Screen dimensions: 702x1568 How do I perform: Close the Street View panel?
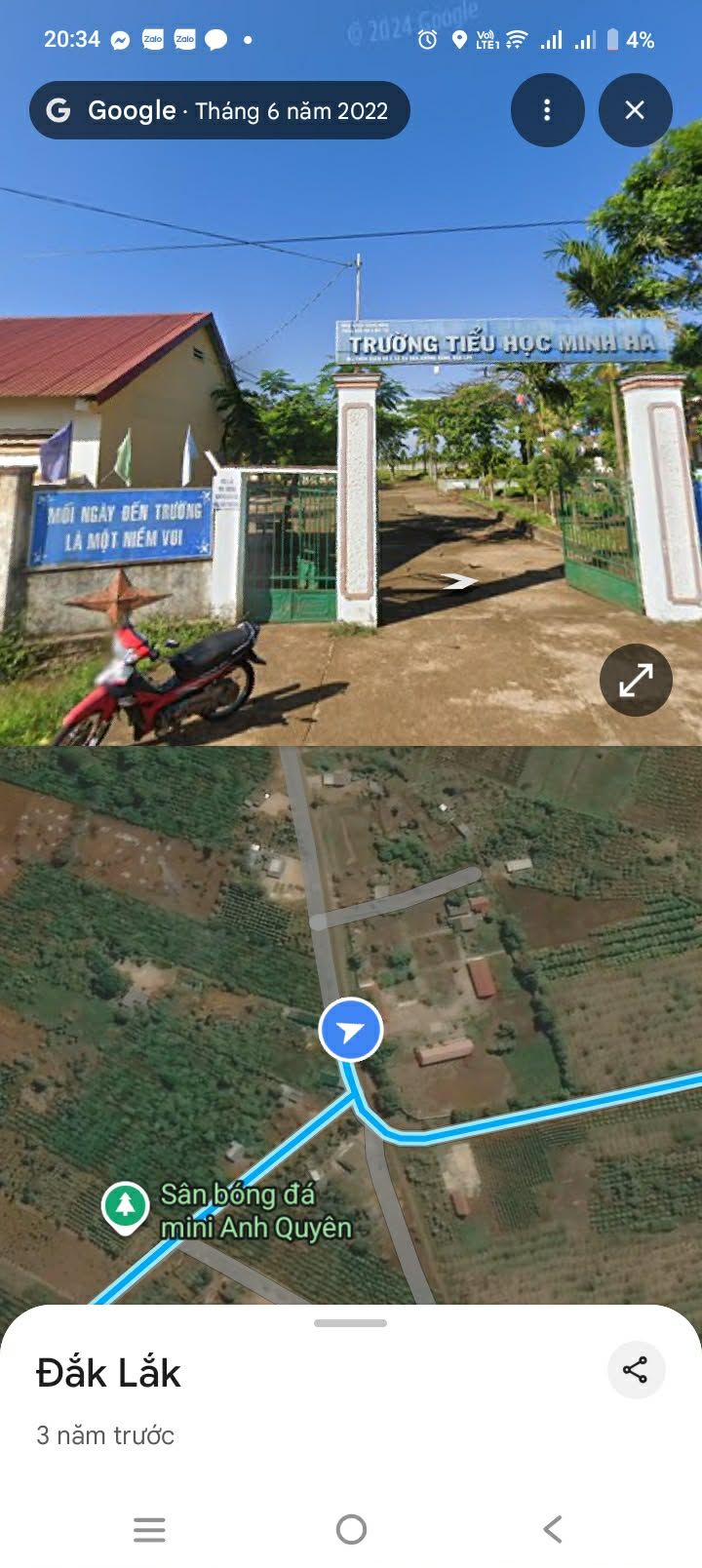click(x=635, y=110)
